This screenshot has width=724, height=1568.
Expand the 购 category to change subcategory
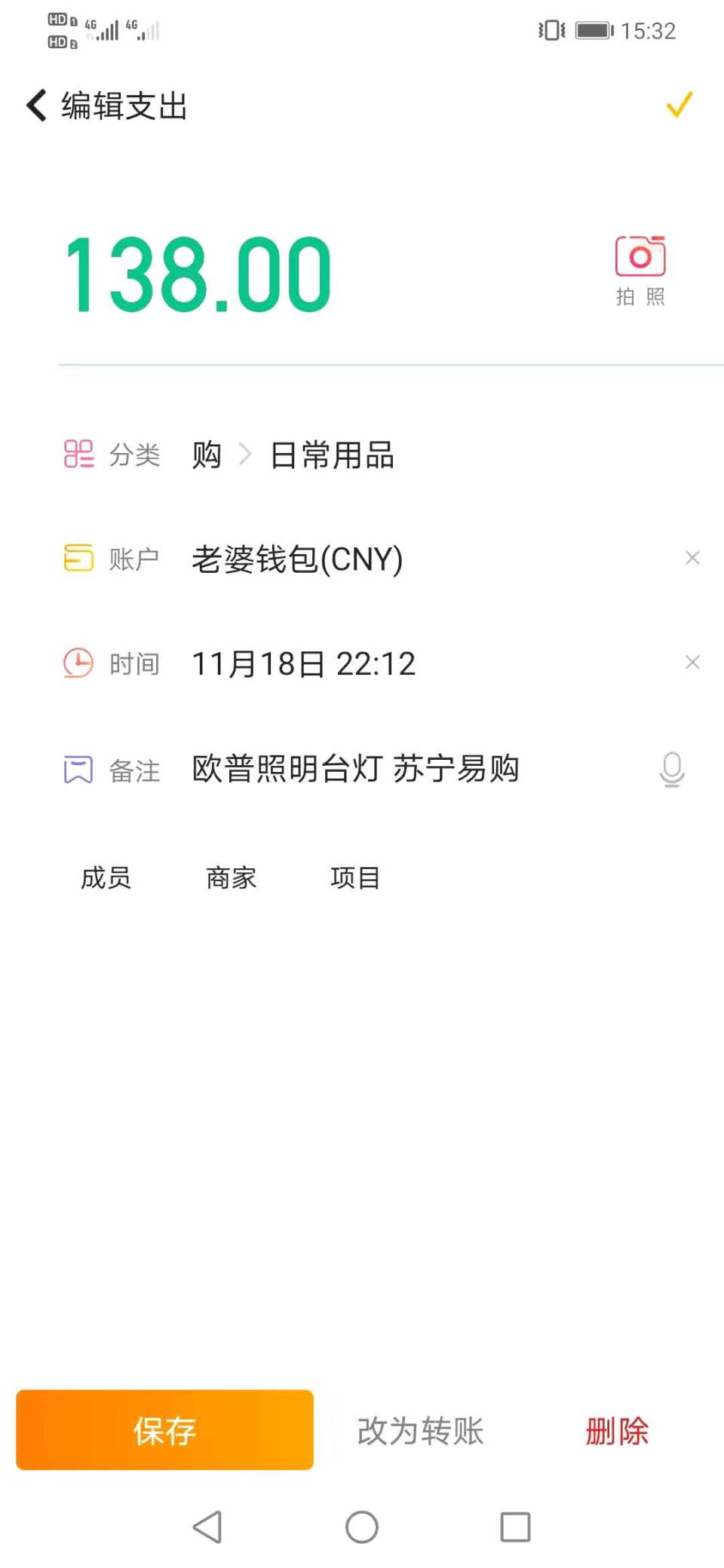pyautogui.click(x=205, y=455)
